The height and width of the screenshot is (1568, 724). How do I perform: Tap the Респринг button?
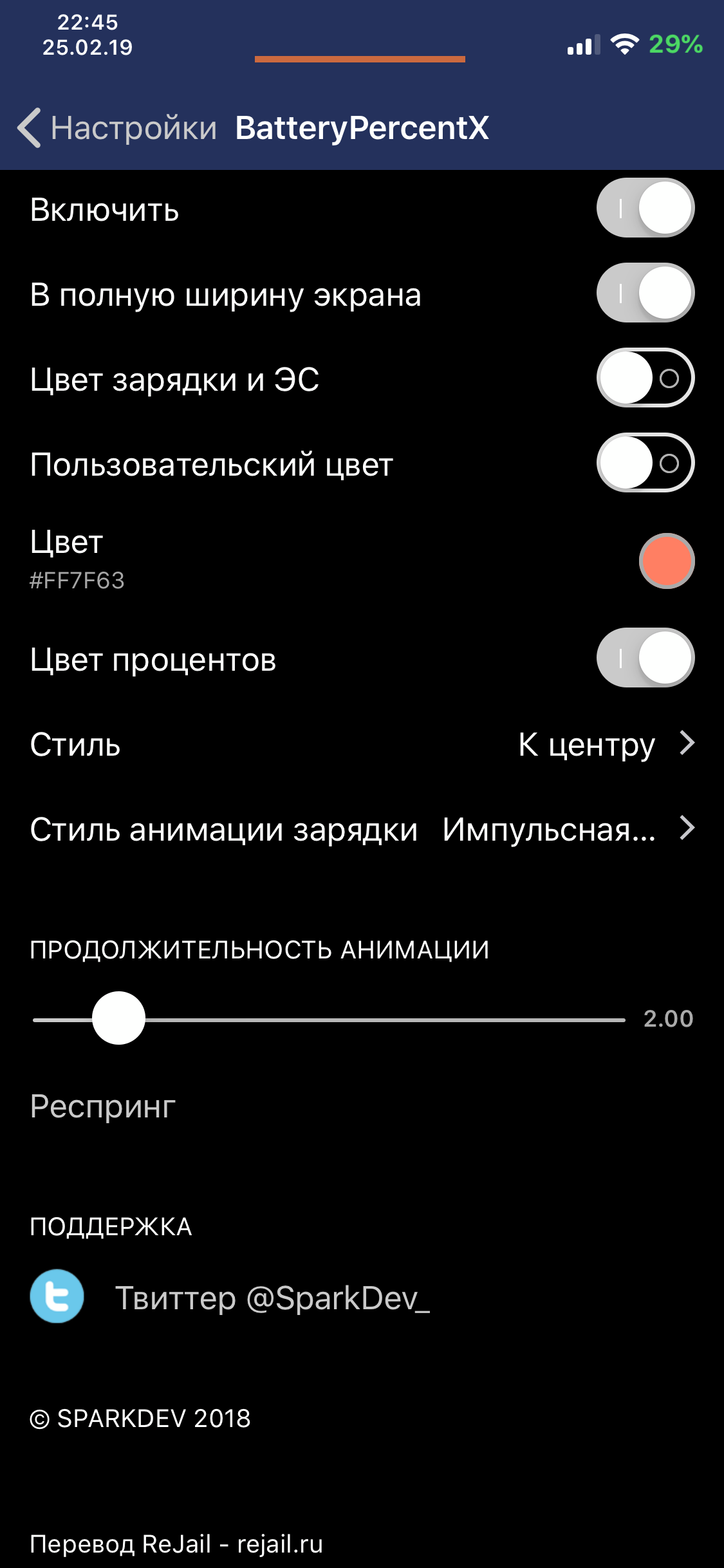[103, 1106]
